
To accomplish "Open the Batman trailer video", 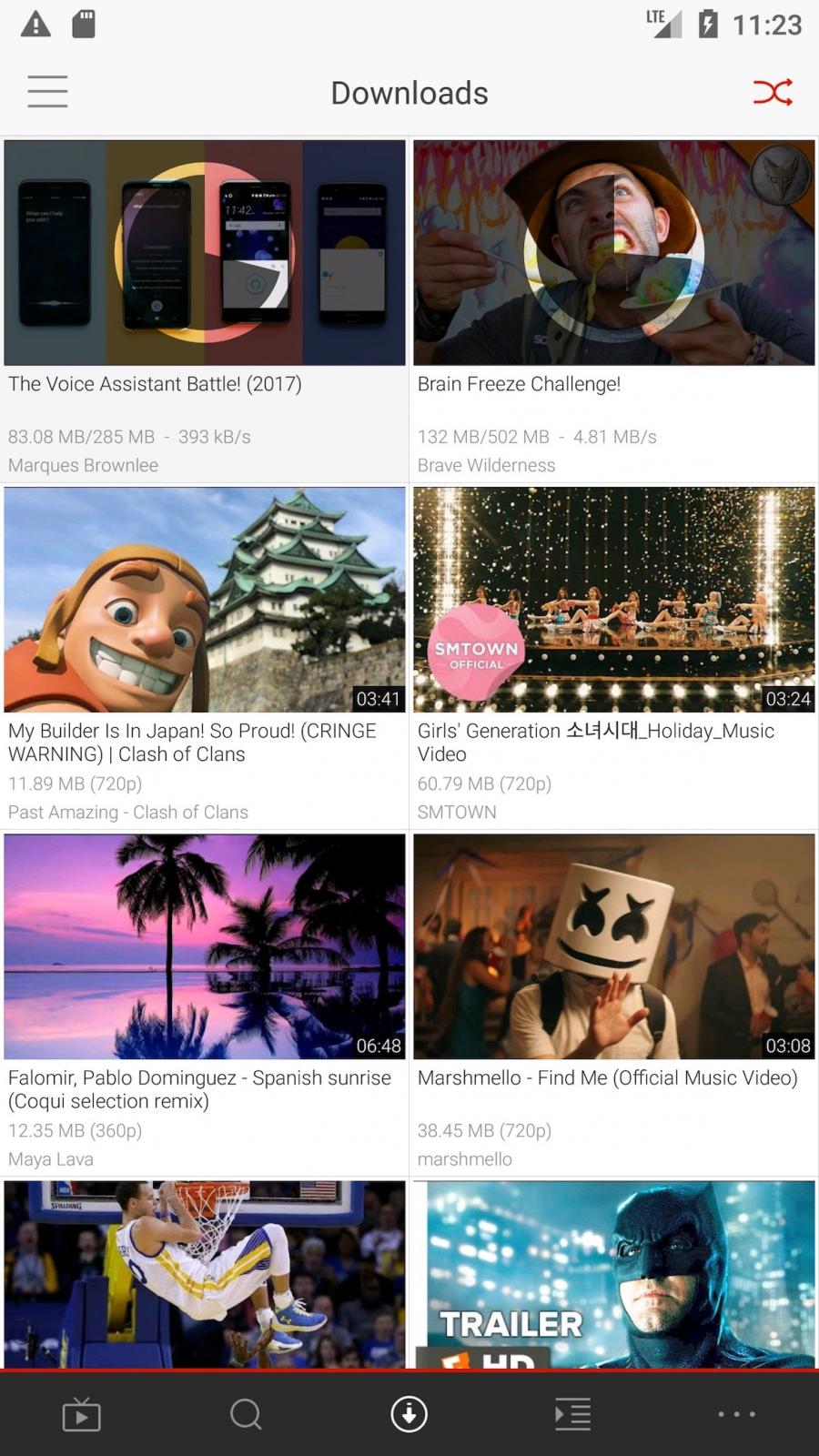I will [x=614, y=1274].
